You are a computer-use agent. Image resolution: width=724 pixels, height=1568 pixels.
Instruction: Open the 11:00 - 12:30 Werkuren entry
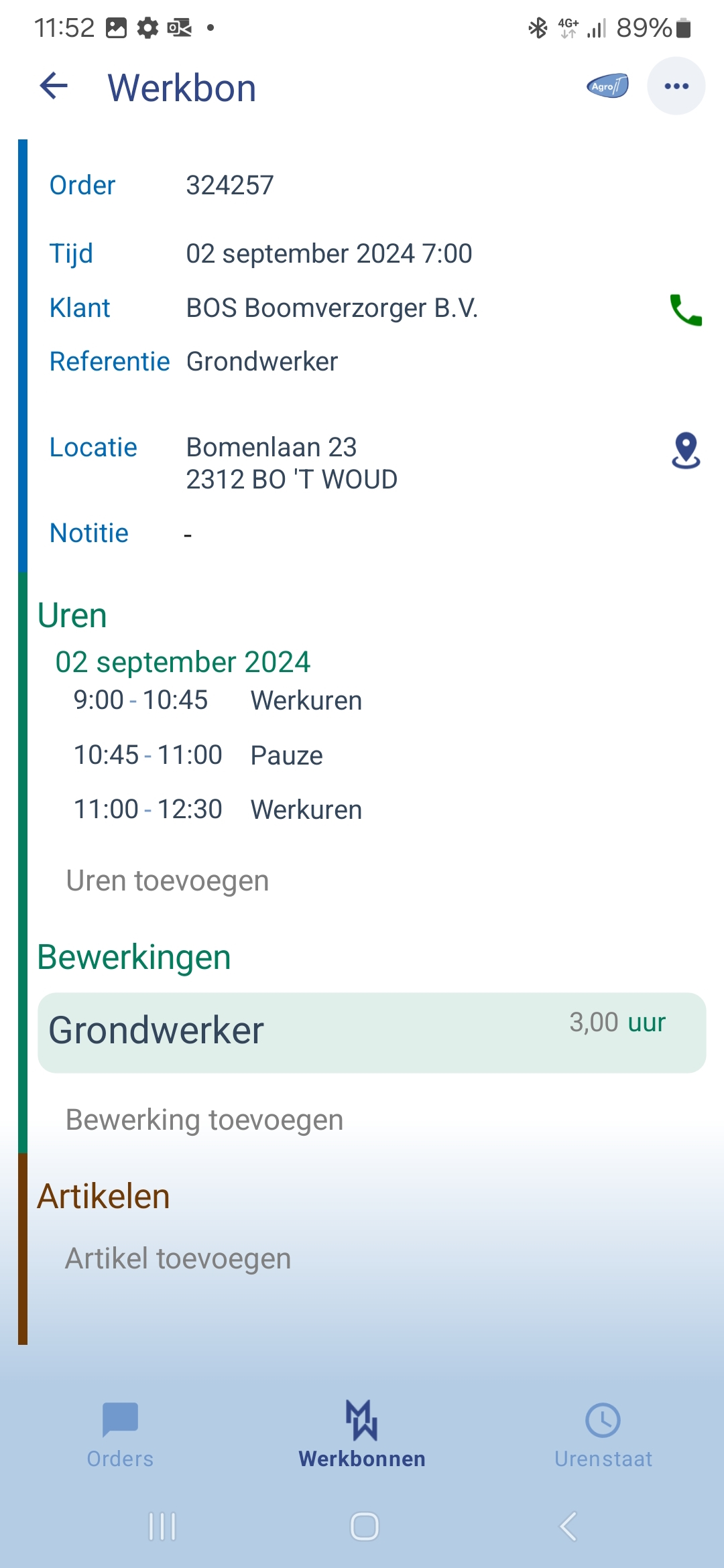point(218,809)
